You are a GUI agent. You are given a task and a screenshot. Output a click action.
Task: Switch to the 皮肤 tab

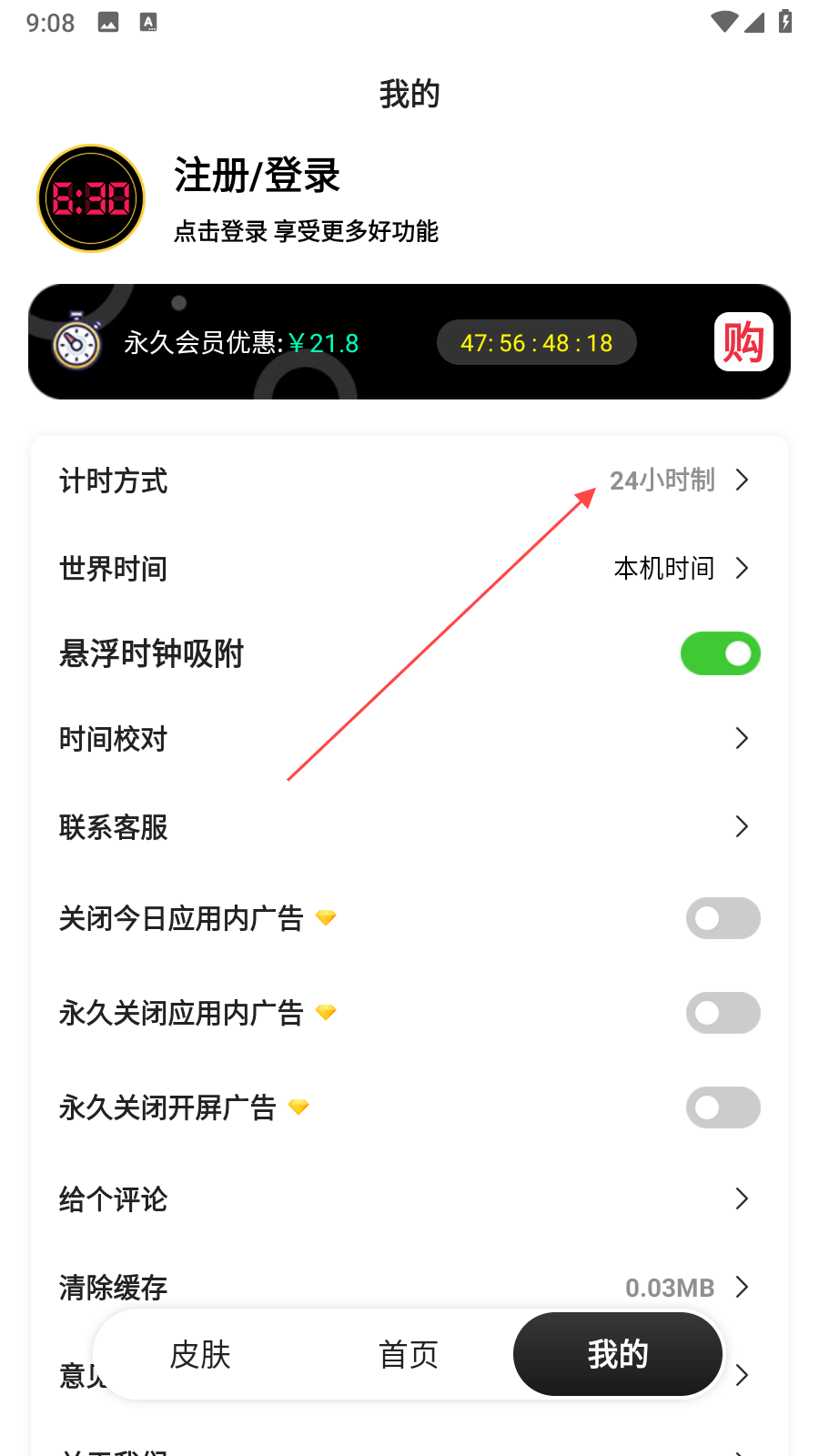[x=200, y=1355]
